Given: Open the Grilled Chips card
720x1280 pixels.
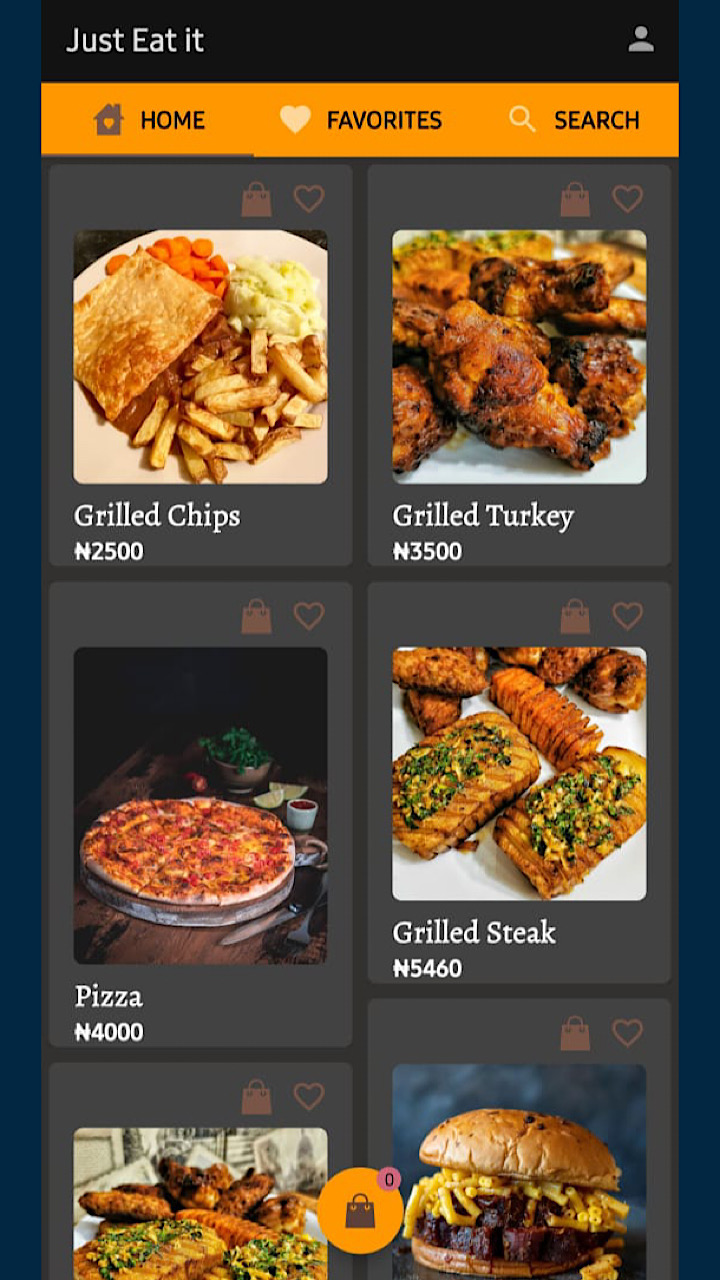Looking at the screenshot, I should coord(200,357).
